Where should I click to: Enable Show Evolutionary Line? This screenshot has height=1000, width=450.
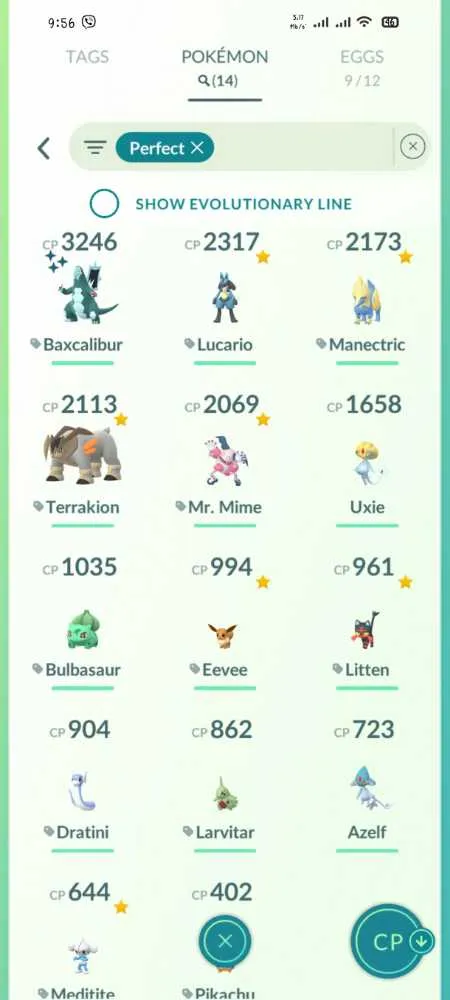104,204
